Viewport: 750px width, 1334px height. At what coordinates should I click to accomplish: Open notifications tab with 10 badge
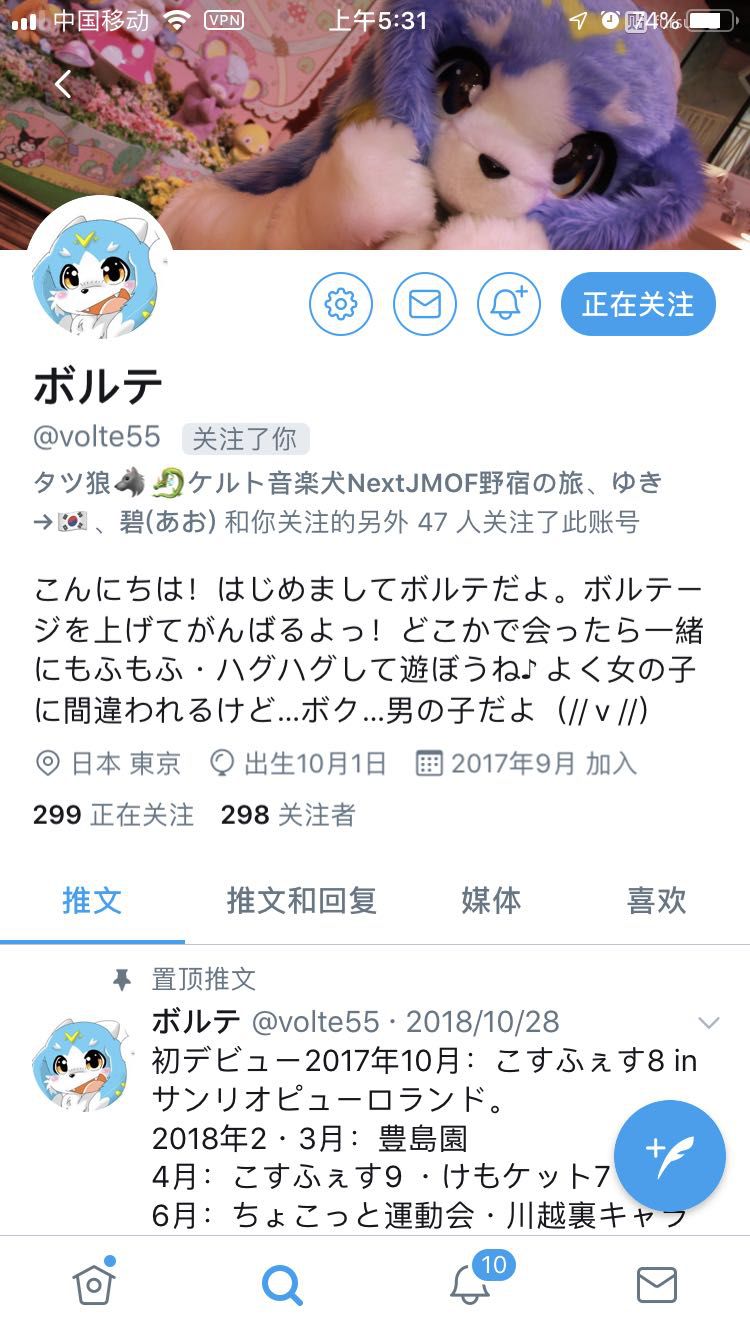pos(470,1284)
